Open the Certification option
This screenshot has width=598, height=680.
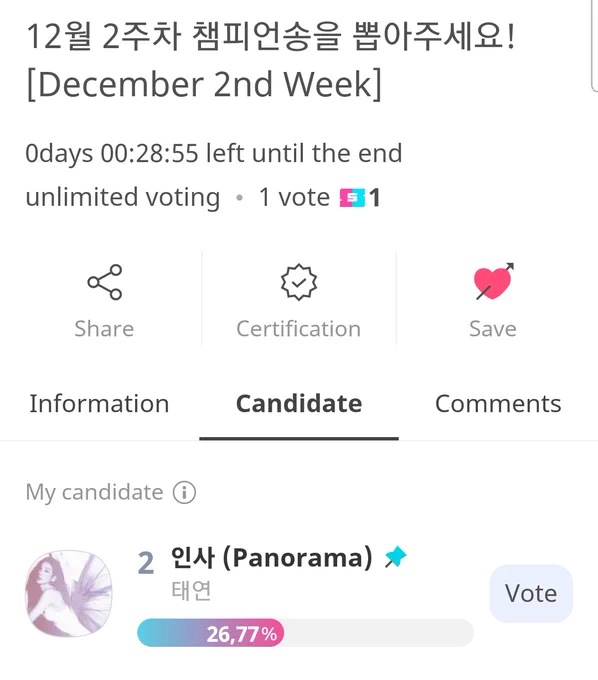pos(298,301)
